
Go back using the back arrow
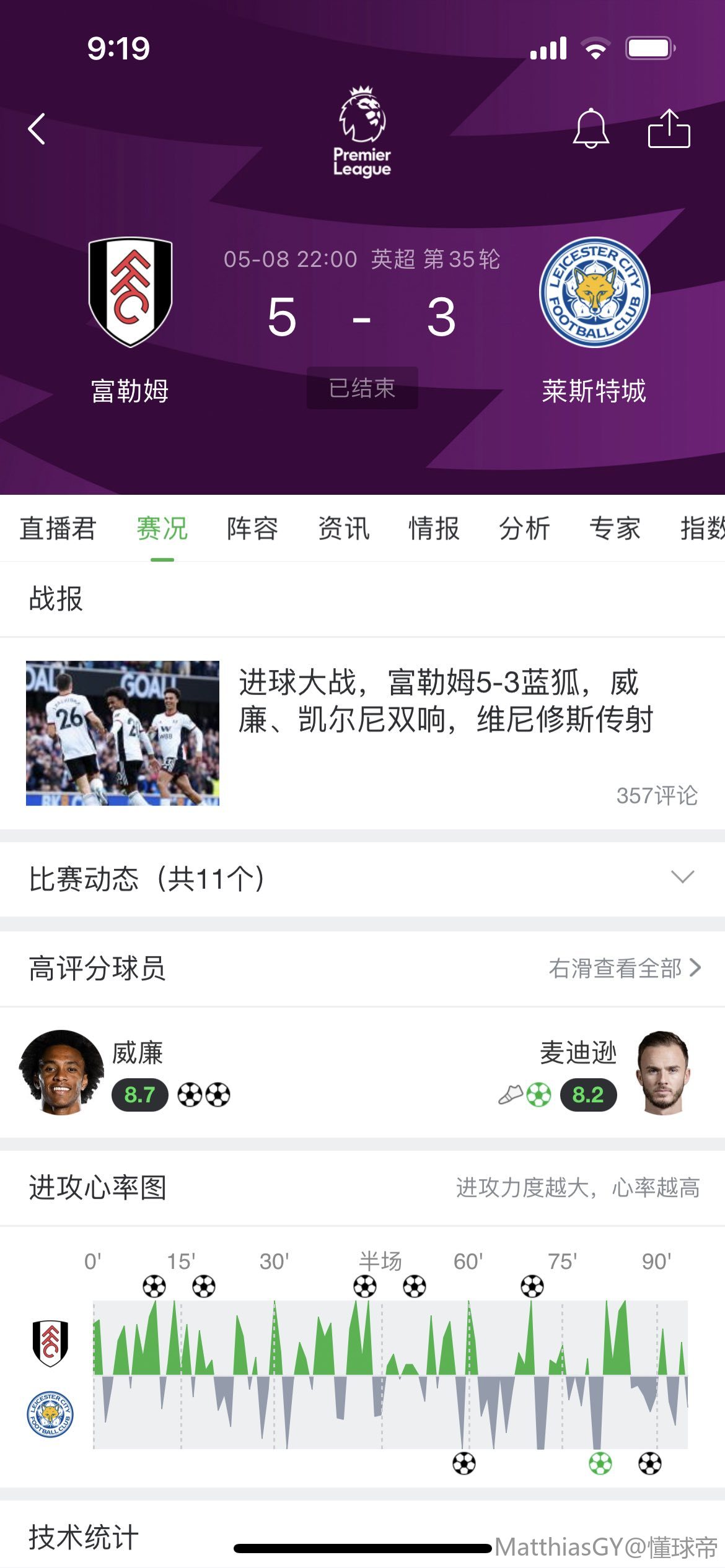tap(37, 129)
